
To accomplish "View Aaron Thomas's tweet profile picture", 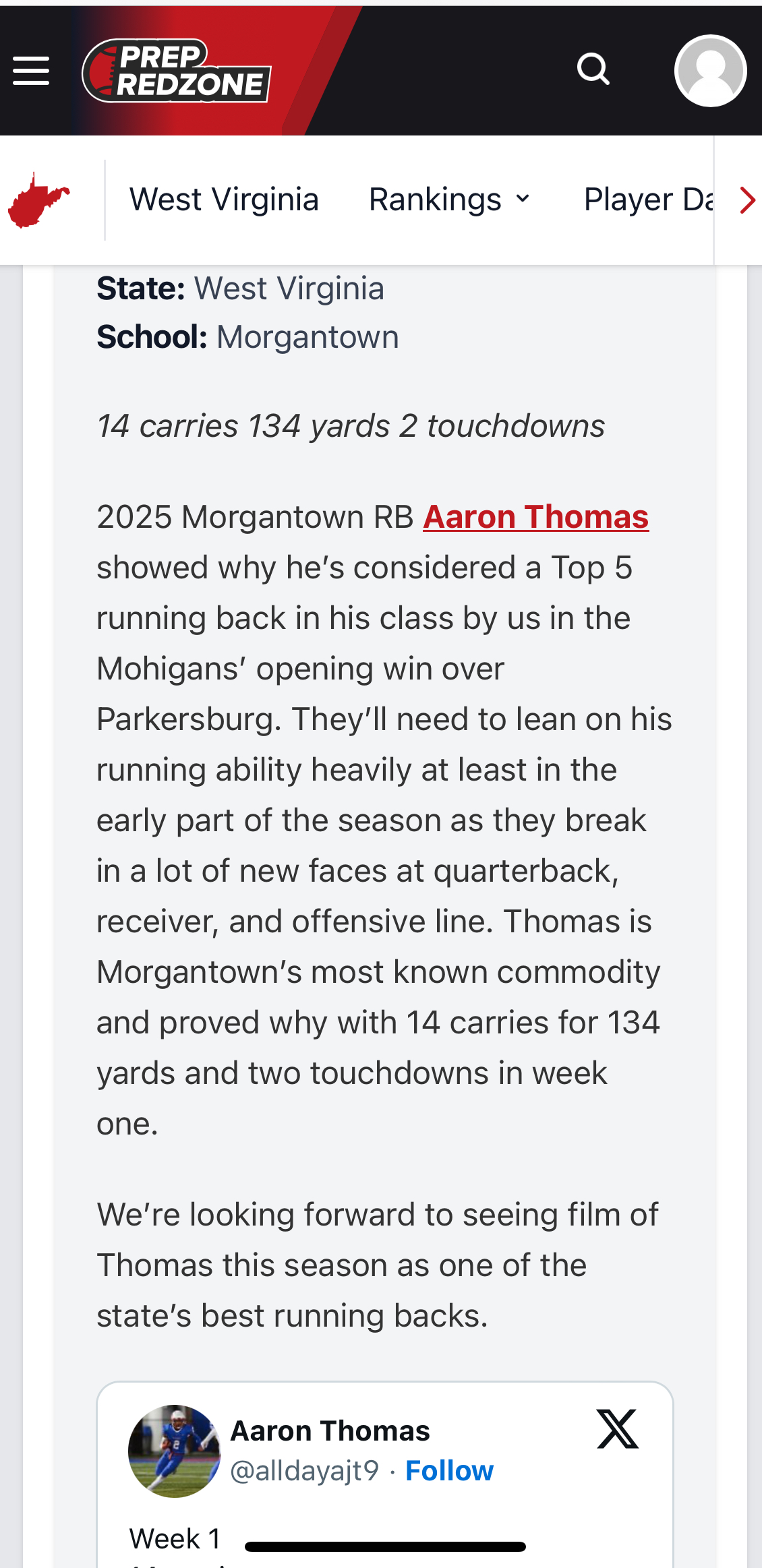I will pyautogui.click(x=175, y=1451).
